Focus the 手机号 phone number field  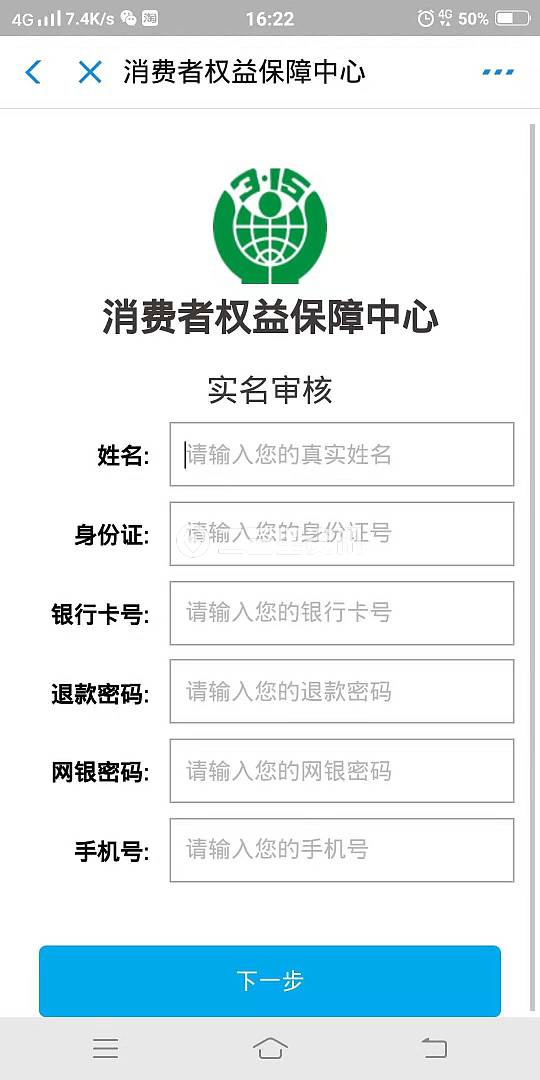click(x=342, y=850)
